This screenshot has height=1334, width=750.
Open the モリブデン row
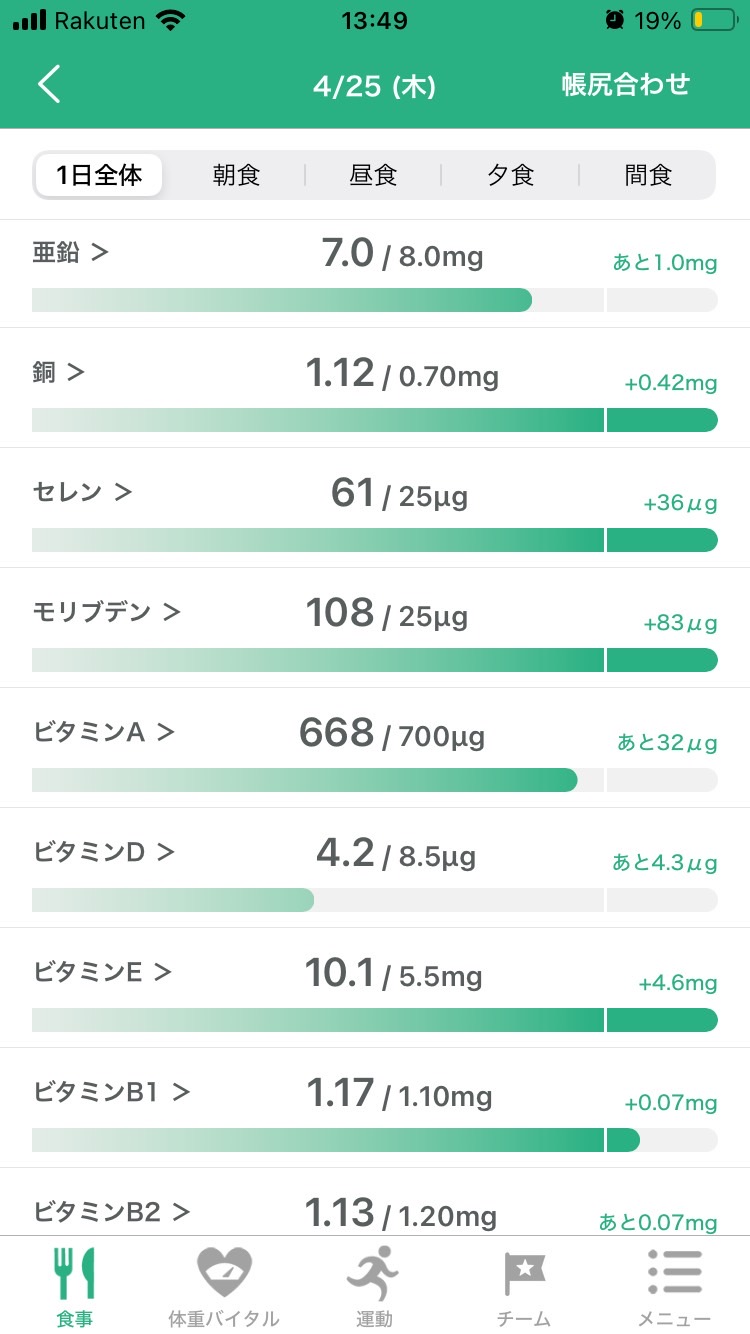[x=375, y=628]
